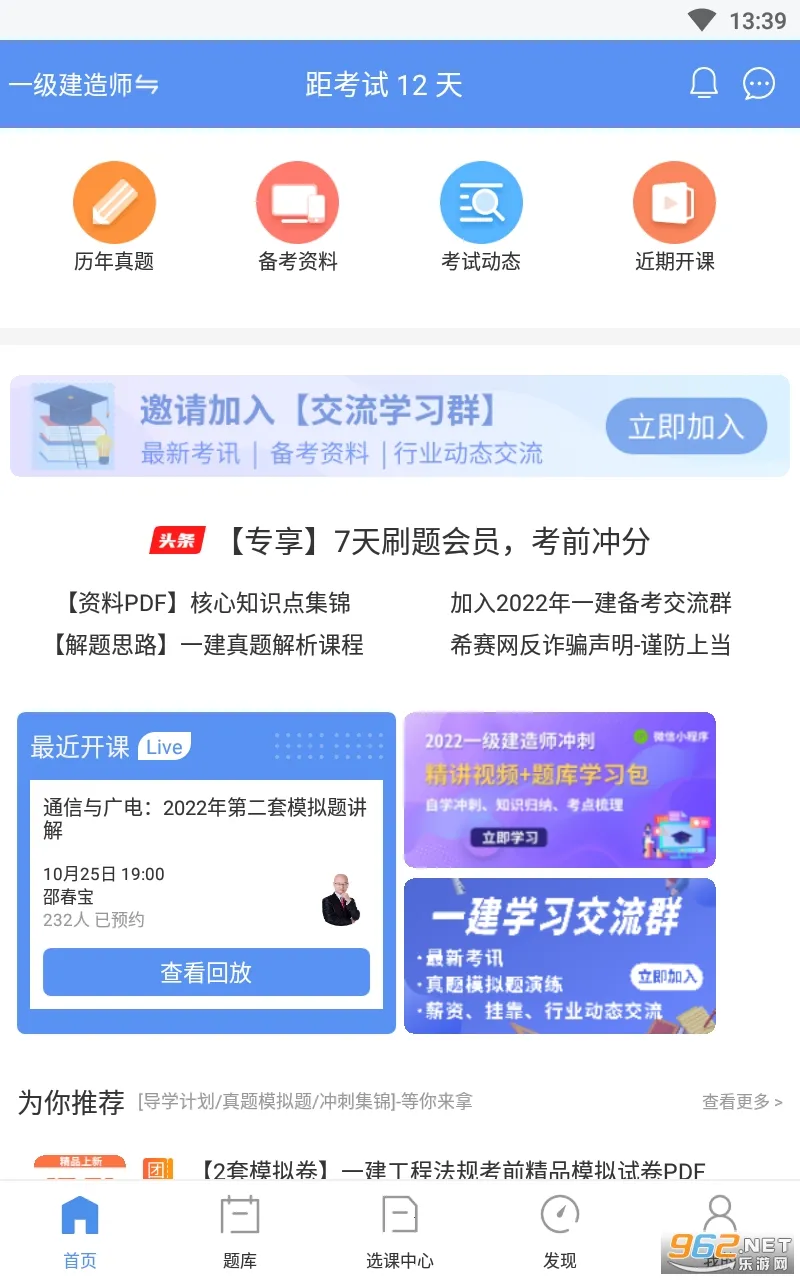Open the 一建学习交流群 banner
800x1280 pixels.
coord(558,955)
